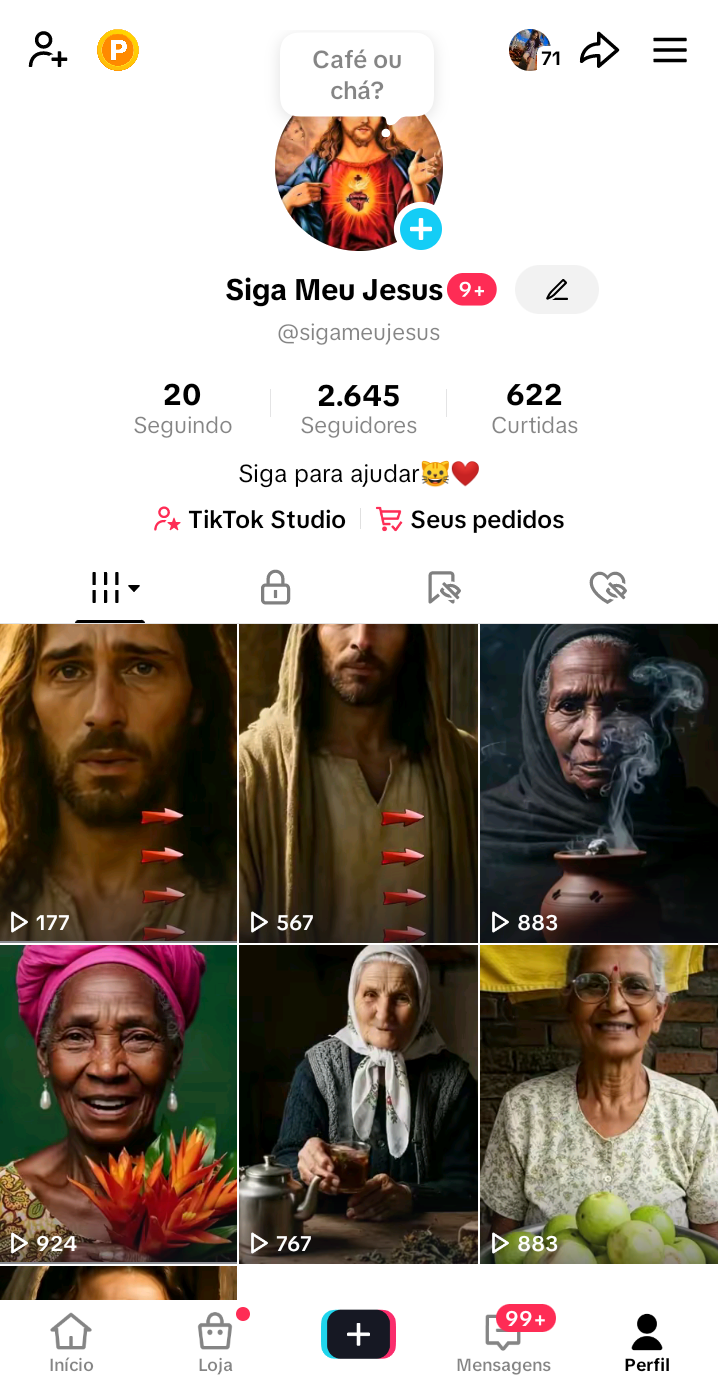Open the video with 767 views
This screenshot has height=1386, width=718.
358,1104
